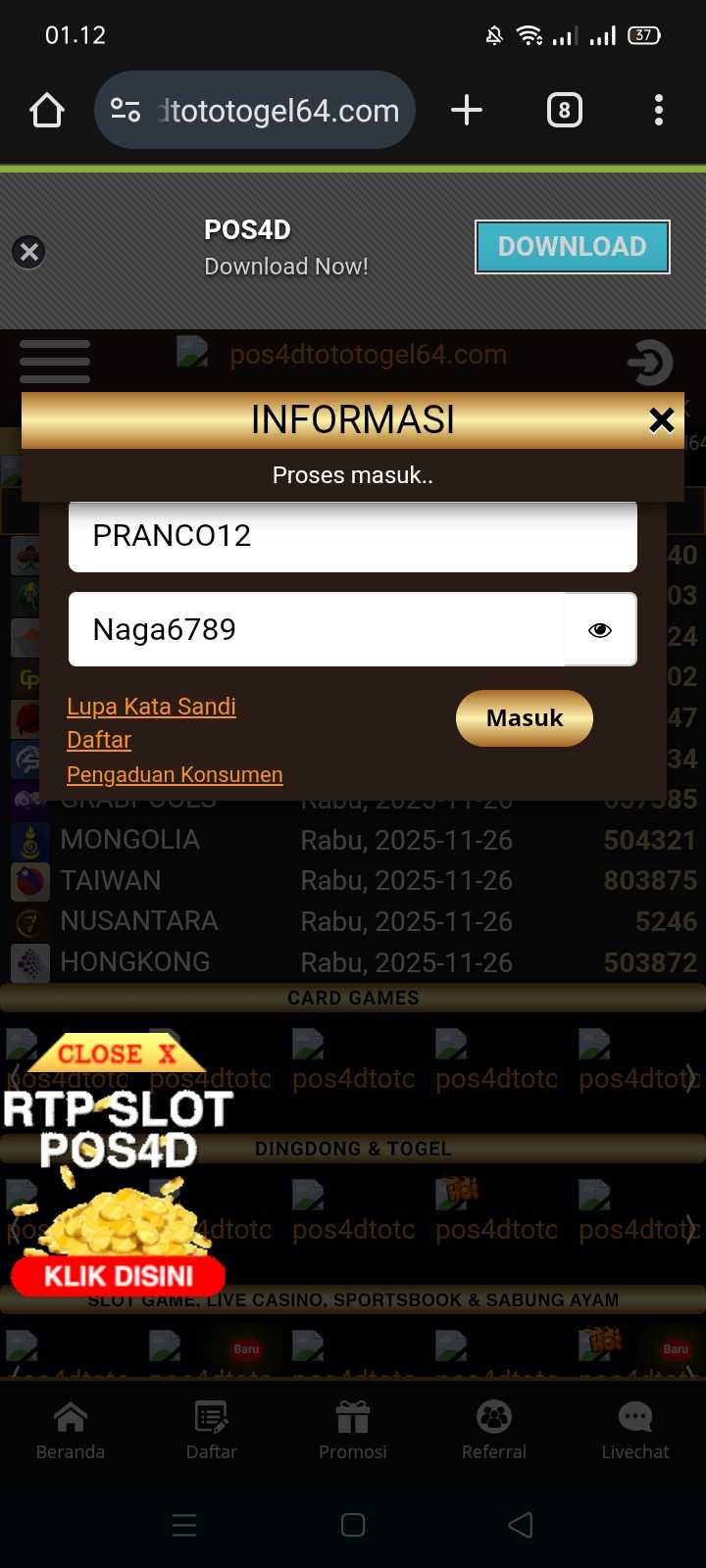The width and height of the screenshot is (706, 1568).
Task: Go to the browser home page
Action: [47, 111]
